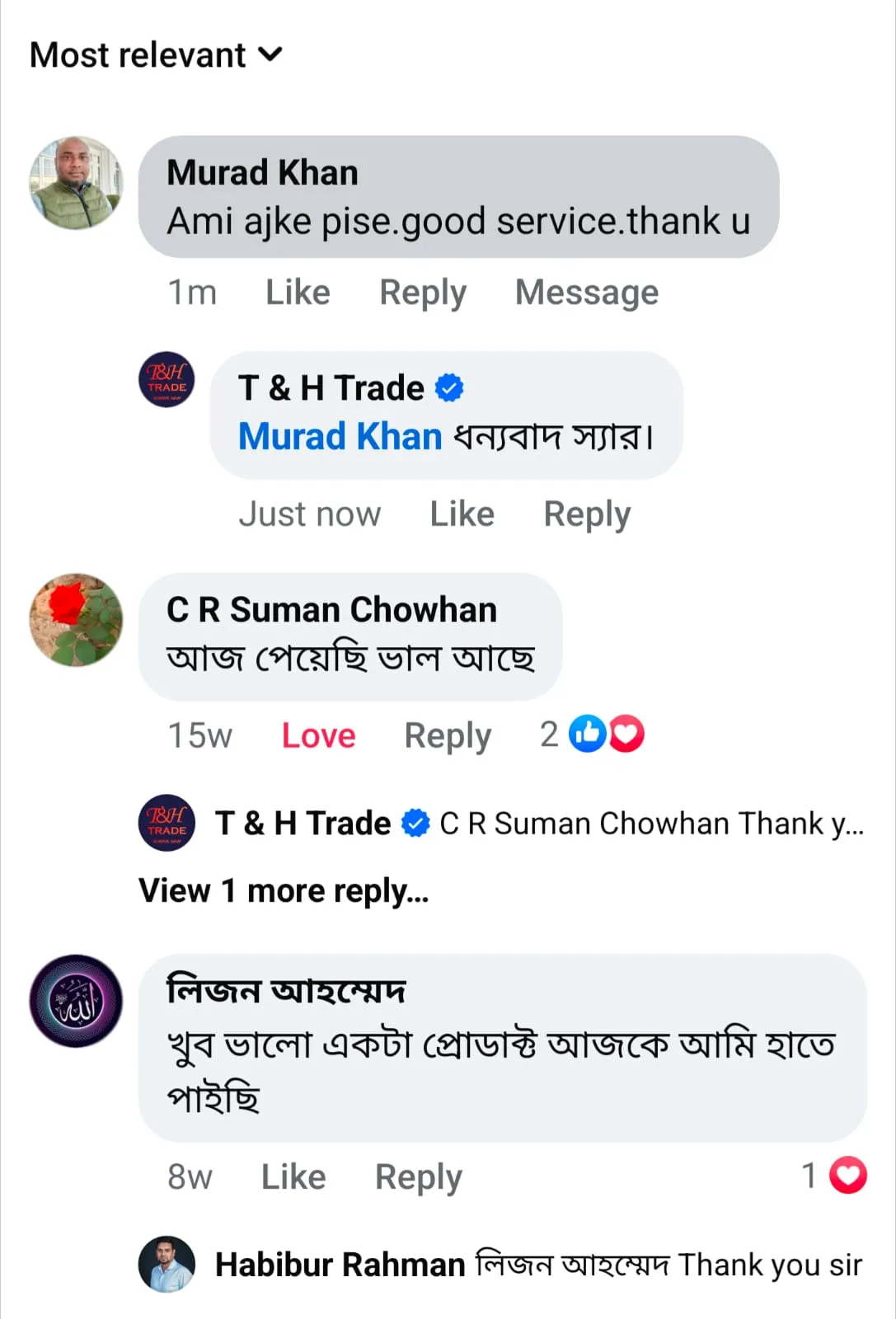The width and height of the screenshot is (896, 1319).
Task: Expand View 1 more reply
Action: point(284,891)
